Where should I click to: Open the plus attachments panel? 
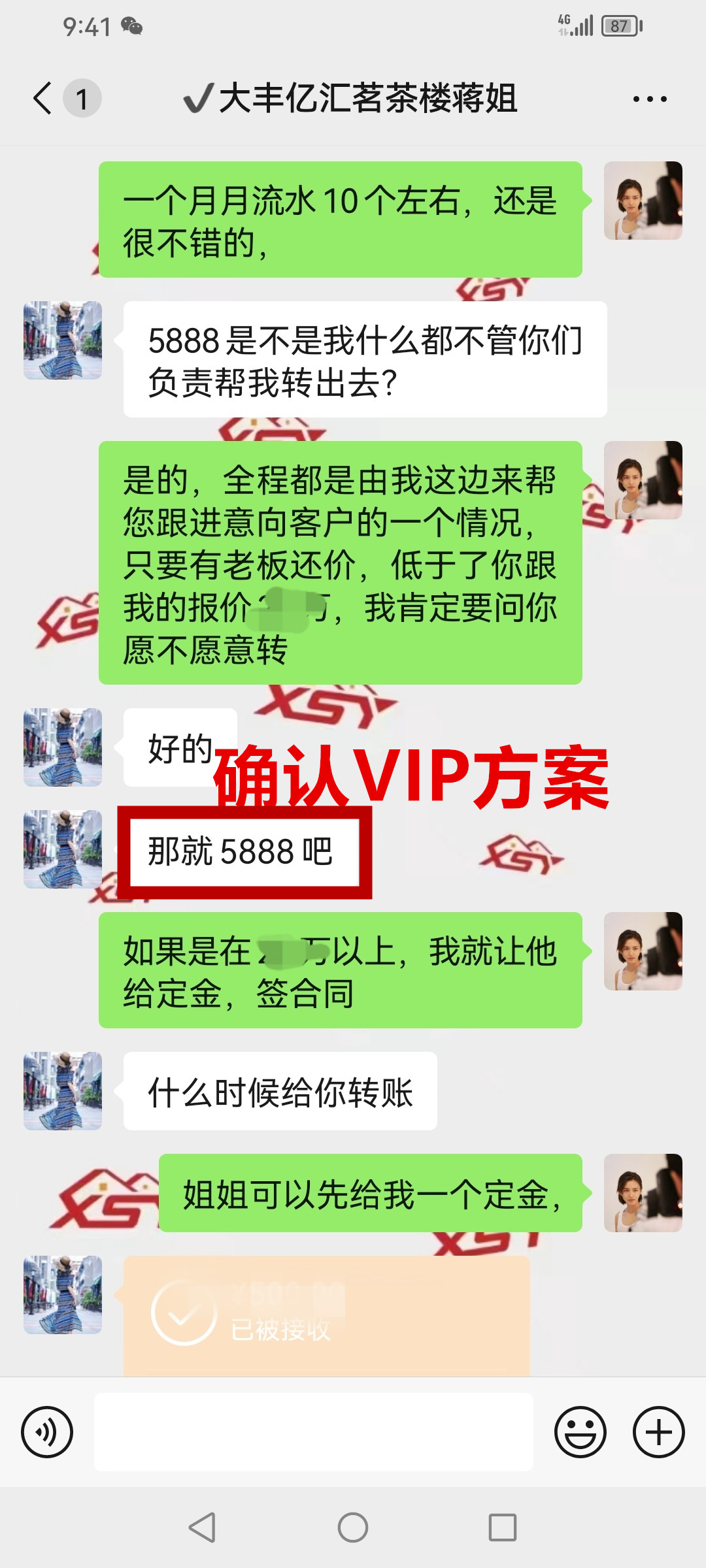[658, 1432]
